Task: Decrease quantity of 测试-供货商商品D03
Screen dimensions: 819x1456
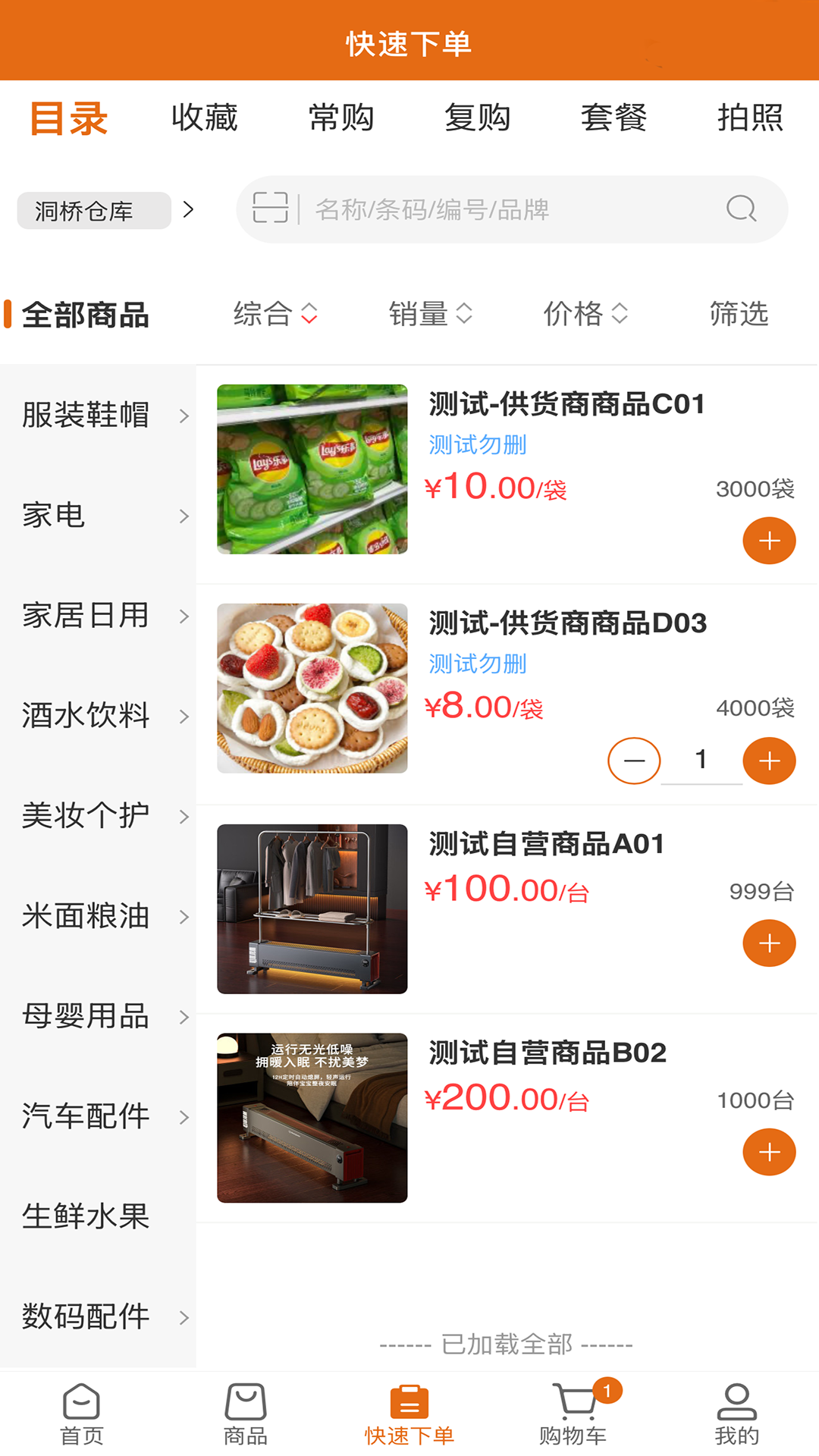Action: click(x=634, y=761)
